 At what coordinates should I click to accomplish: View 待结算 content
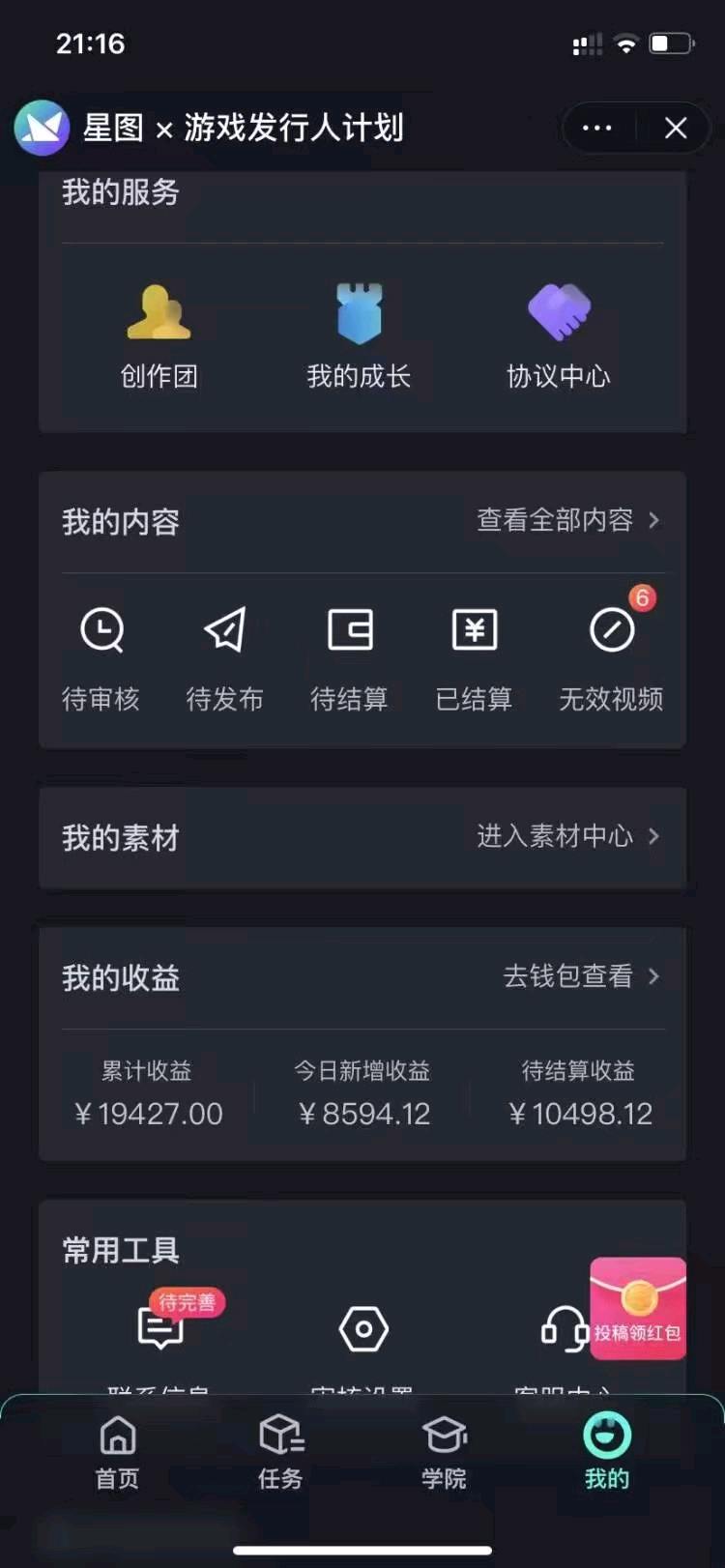(350, 659)
